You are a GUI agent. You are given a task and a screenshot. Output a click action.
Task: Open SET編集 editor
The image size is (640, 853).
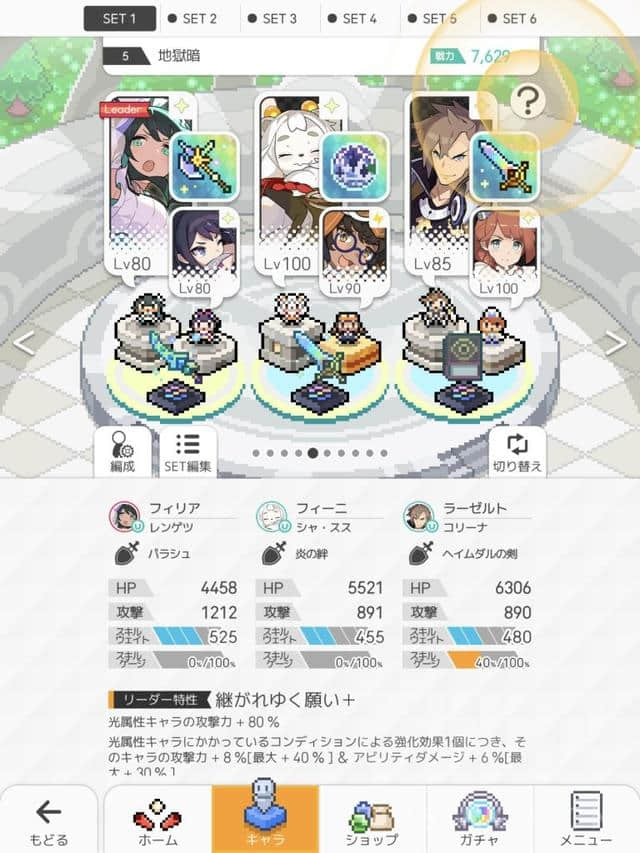click(187, 452)
